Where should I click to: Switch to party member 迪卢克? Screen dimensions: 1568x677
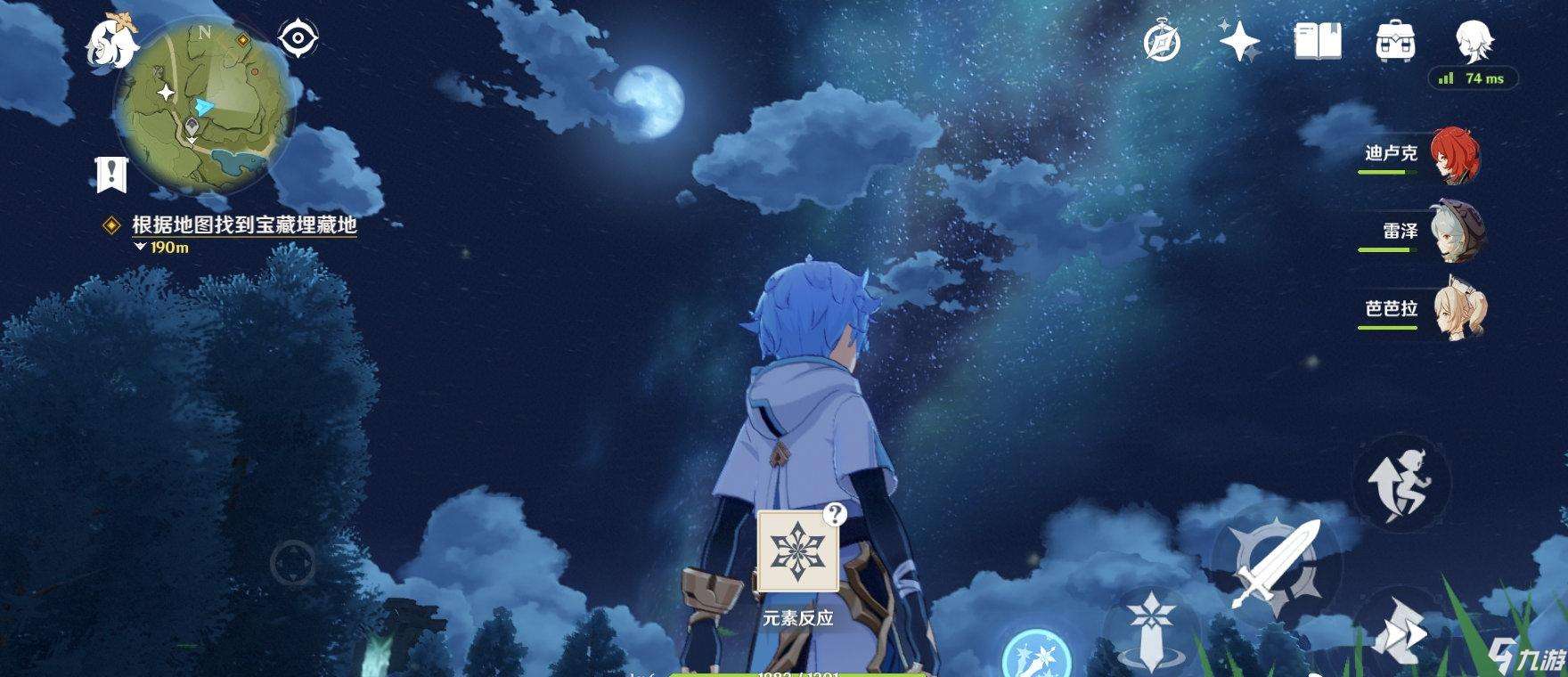click(x=1454, y=155)
